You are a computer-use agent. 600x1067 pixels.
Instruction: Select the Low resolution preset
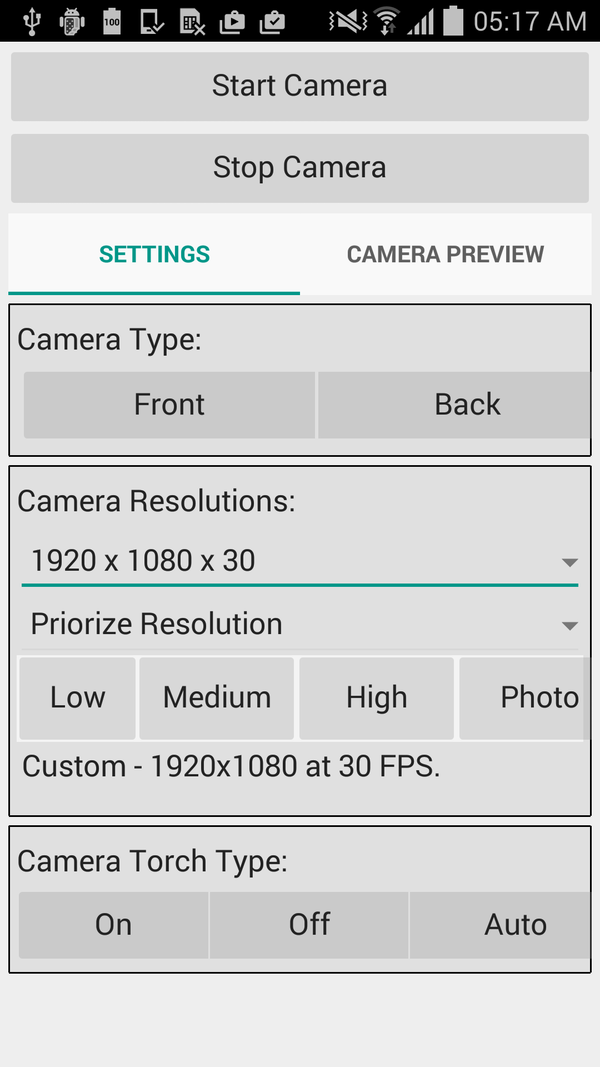(77, 698)
